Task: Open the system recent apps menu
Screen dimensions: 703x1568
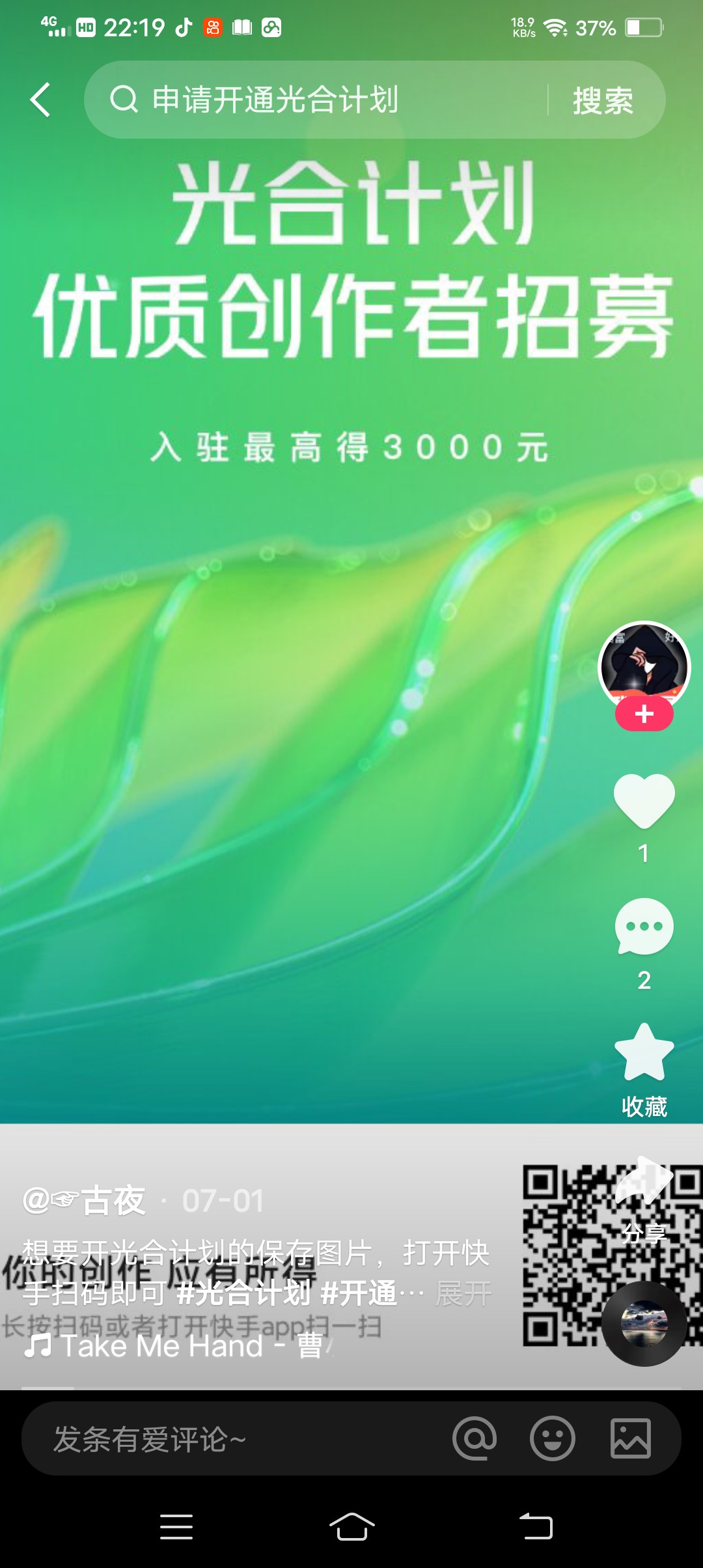Action: pyautogui.click(x=176, y=1526)
